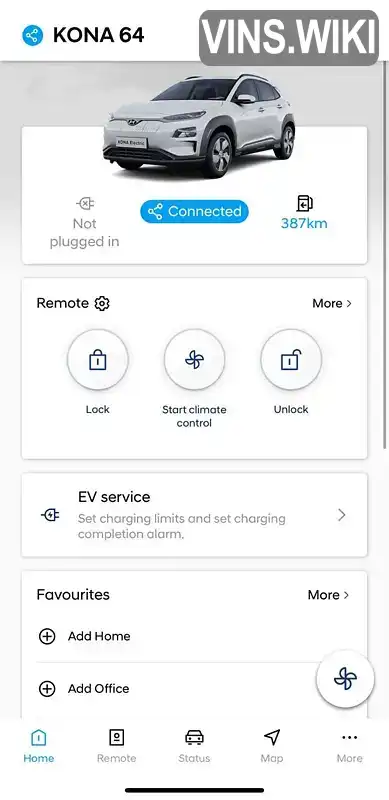Lock the car remotely
389x800 pixels.
pyautogui.click(x=98, y=360)
